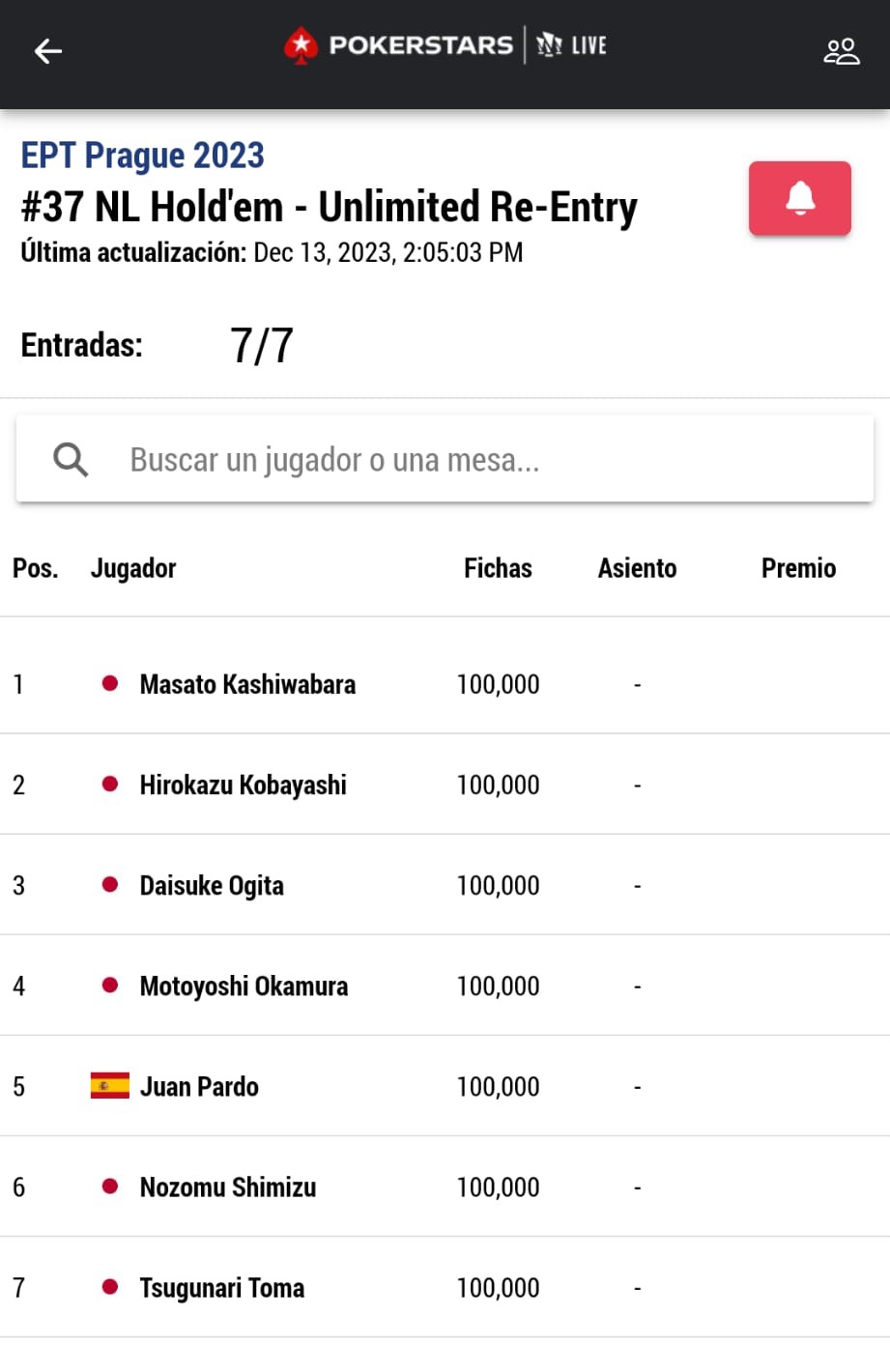890x1372 pixels.
Task: Open Nozomu Shimizu's entry
Action: pyautogui.click(x=228, y=1186)
